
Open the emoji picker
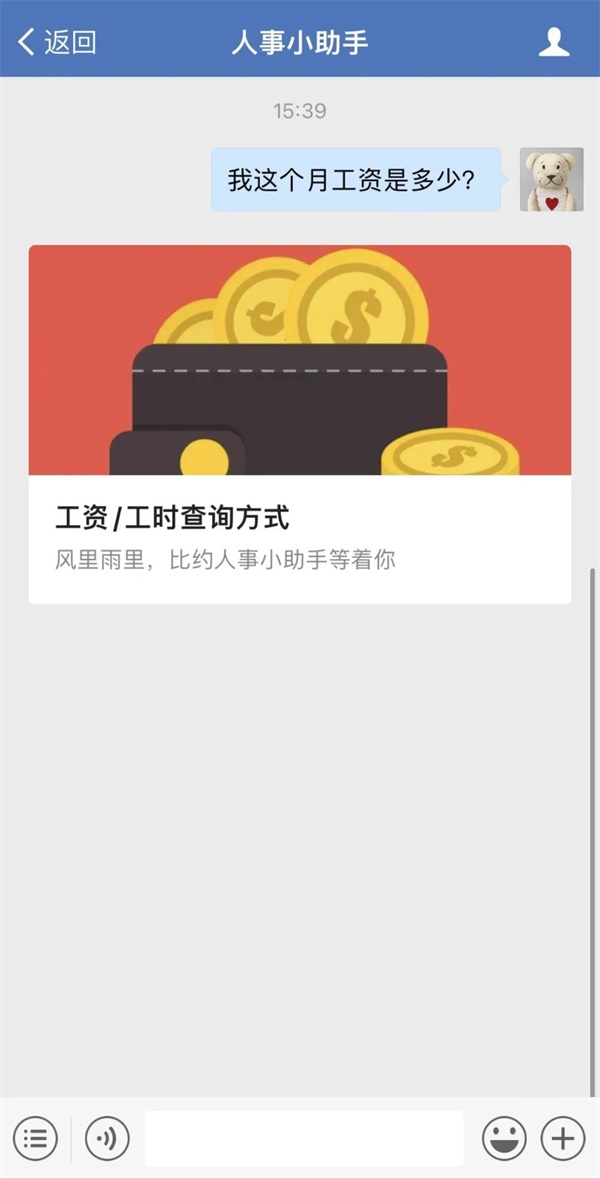point(504,1138)
